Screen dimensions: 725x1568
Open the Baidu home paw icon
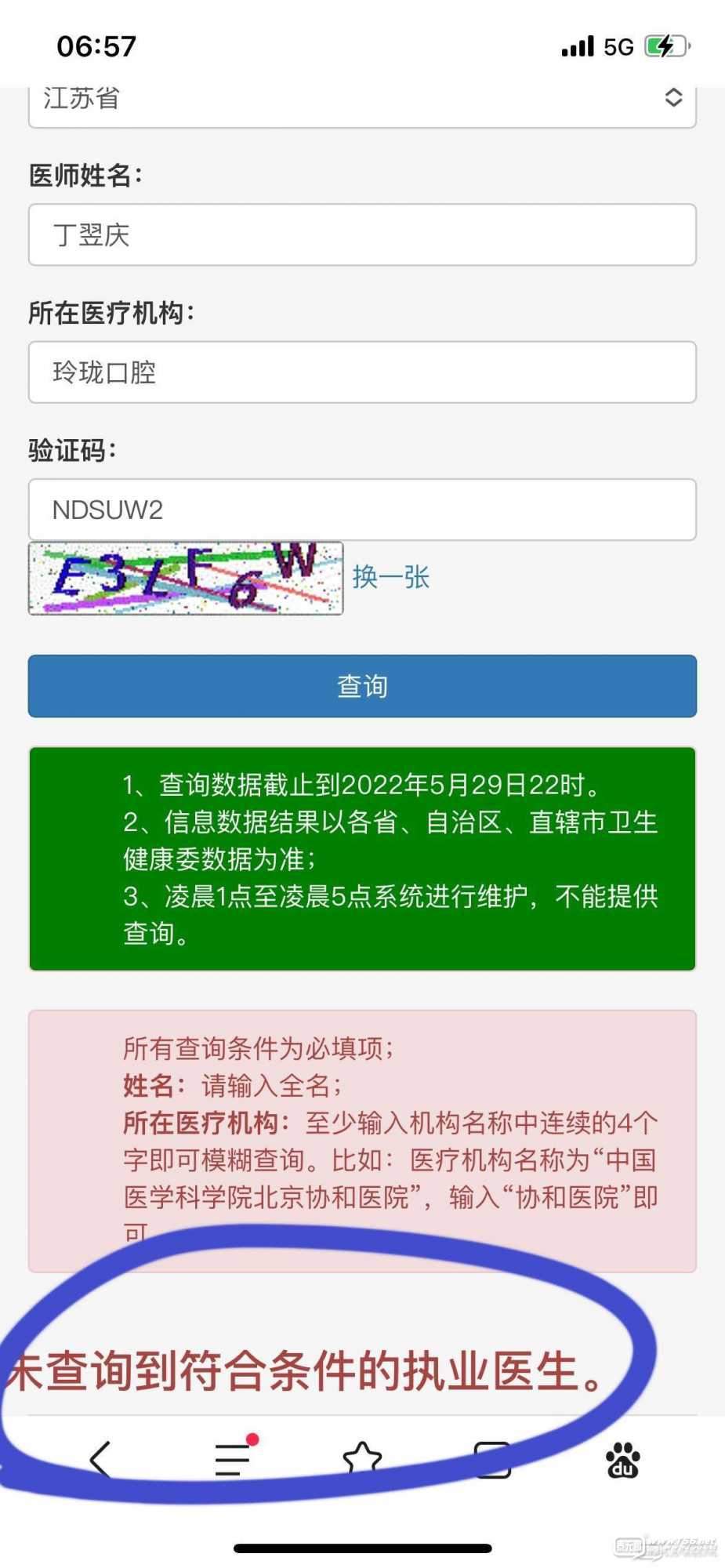tap(622, 1461)
